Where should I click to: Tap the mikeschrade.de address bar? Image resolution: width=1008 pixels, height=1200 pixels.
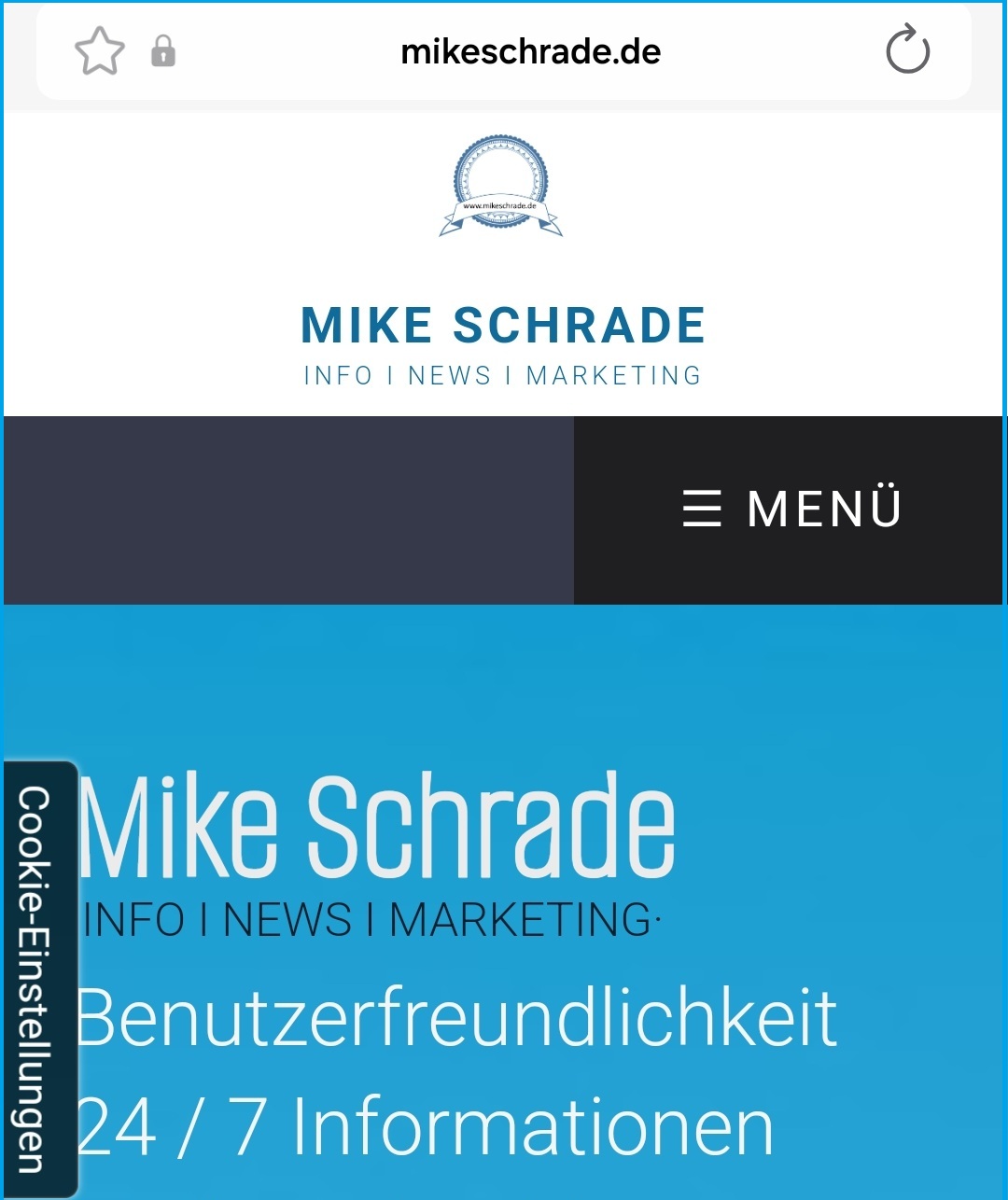530,51
